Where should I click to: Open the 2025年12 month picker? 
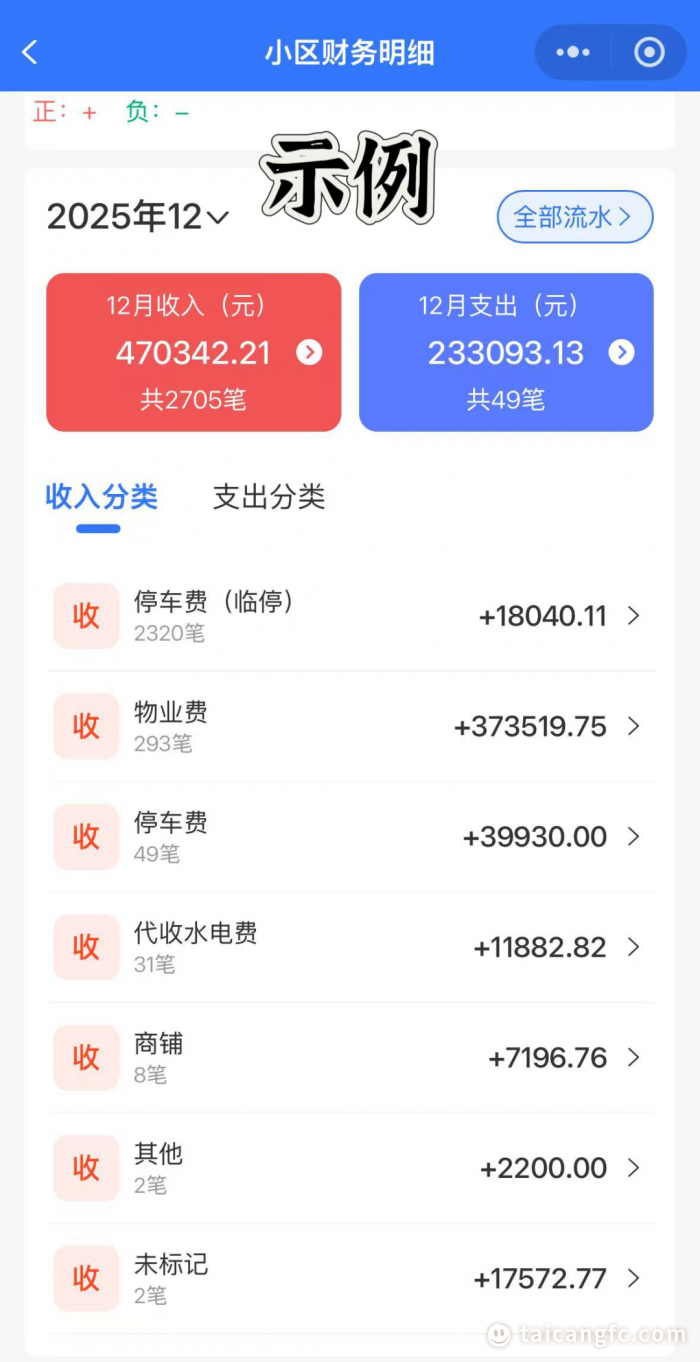click(139, 217)
